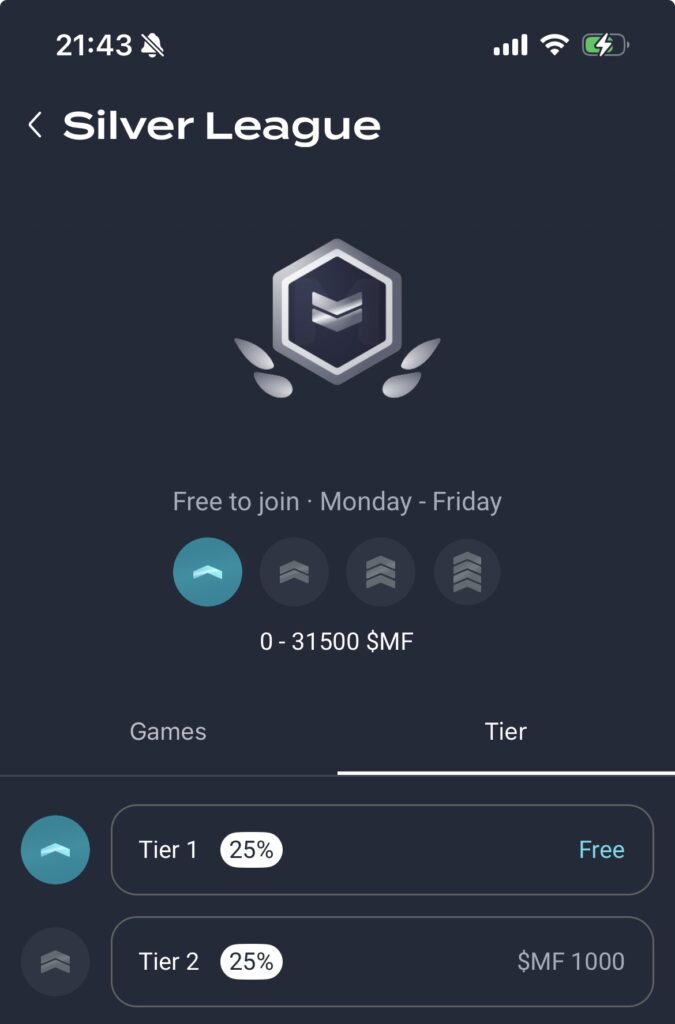Select the Tier tab
Viewport: 675px width, 1024px height.
505,731
